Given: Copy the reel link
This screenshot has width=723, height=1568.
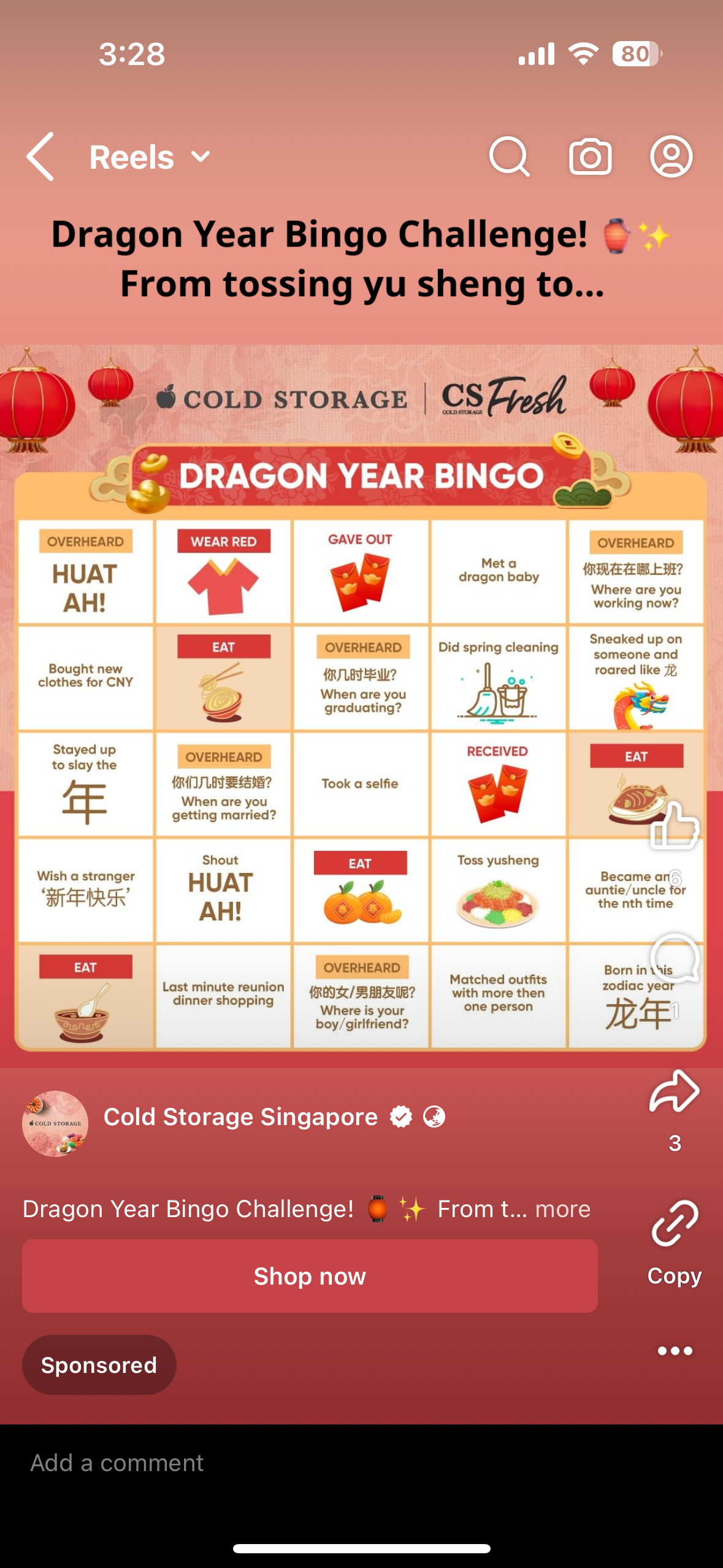Looking at the screenshot, I should click(675, 1224).
